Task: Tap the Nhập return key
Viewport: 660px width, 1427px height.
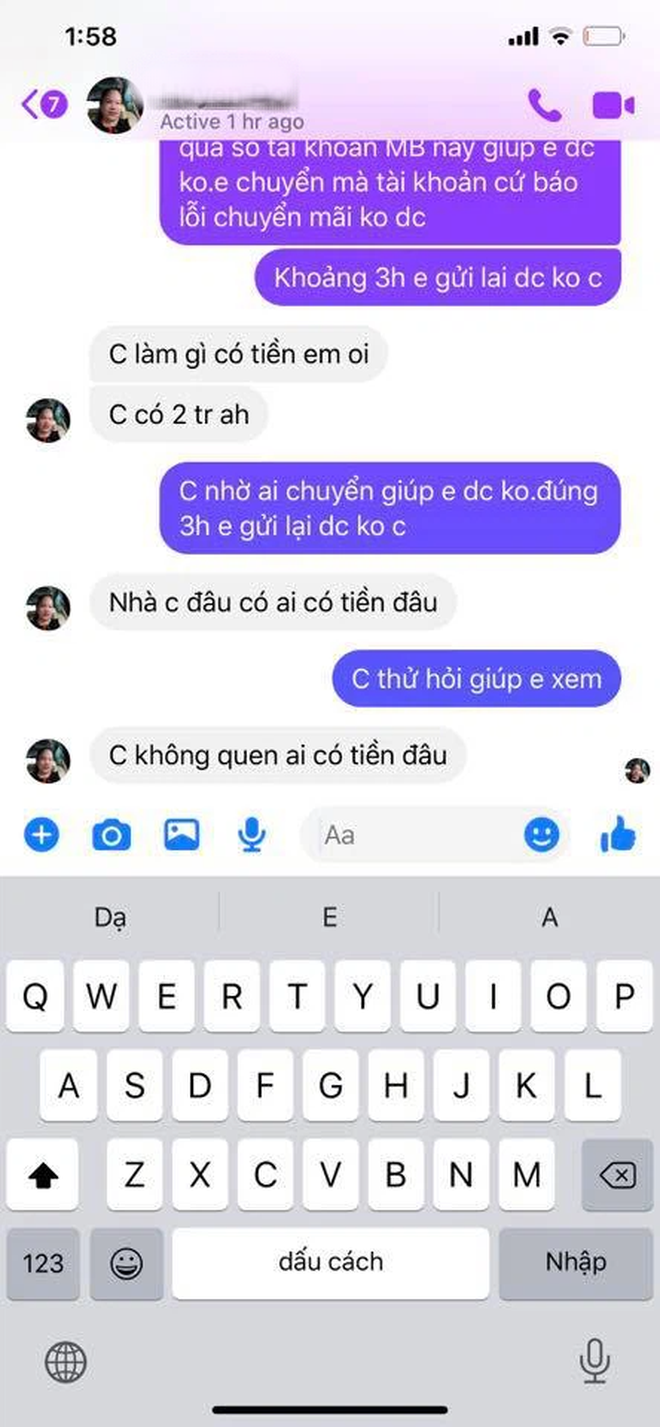Action: [x=575, y=1263]
